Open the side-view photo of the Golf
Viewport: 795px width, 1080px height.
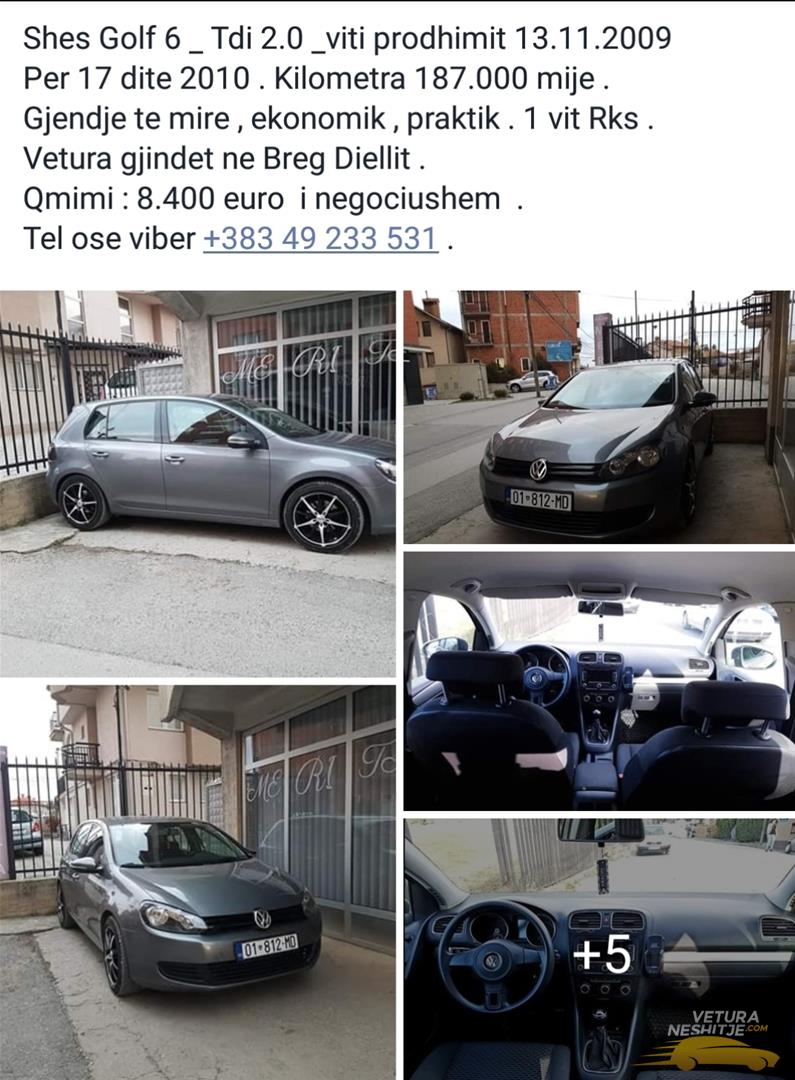tap(198, 483)
